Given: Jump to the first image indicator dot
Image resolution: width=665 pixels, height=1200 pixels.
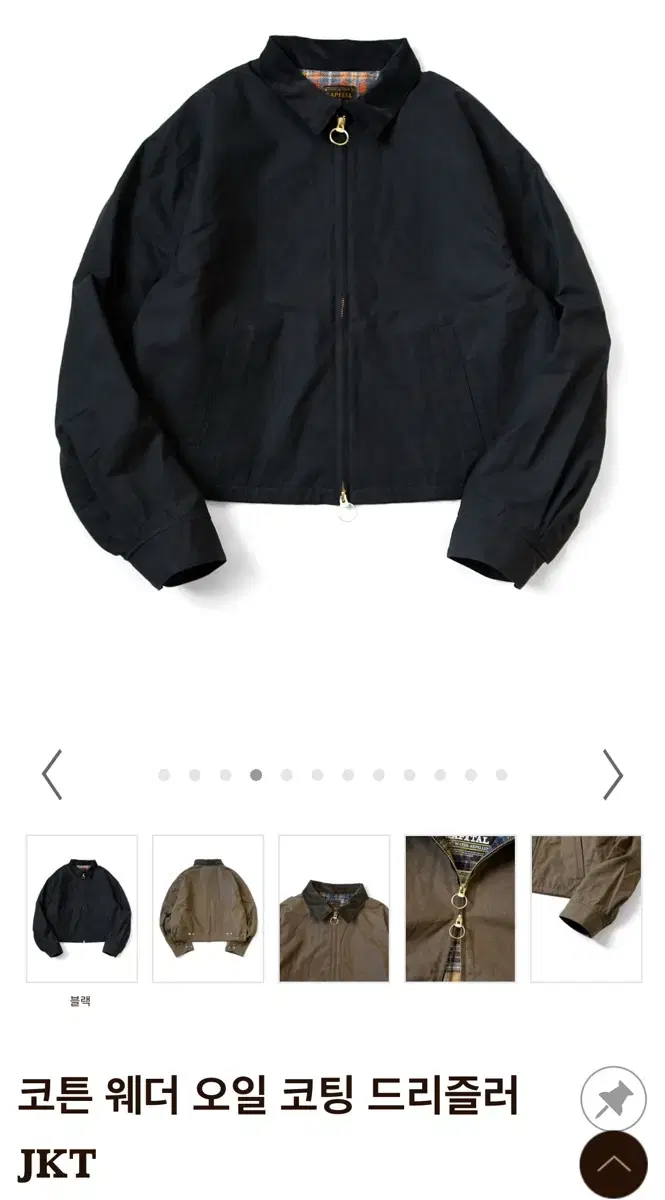Looking at the screenshot, I should tap(164, 775).
